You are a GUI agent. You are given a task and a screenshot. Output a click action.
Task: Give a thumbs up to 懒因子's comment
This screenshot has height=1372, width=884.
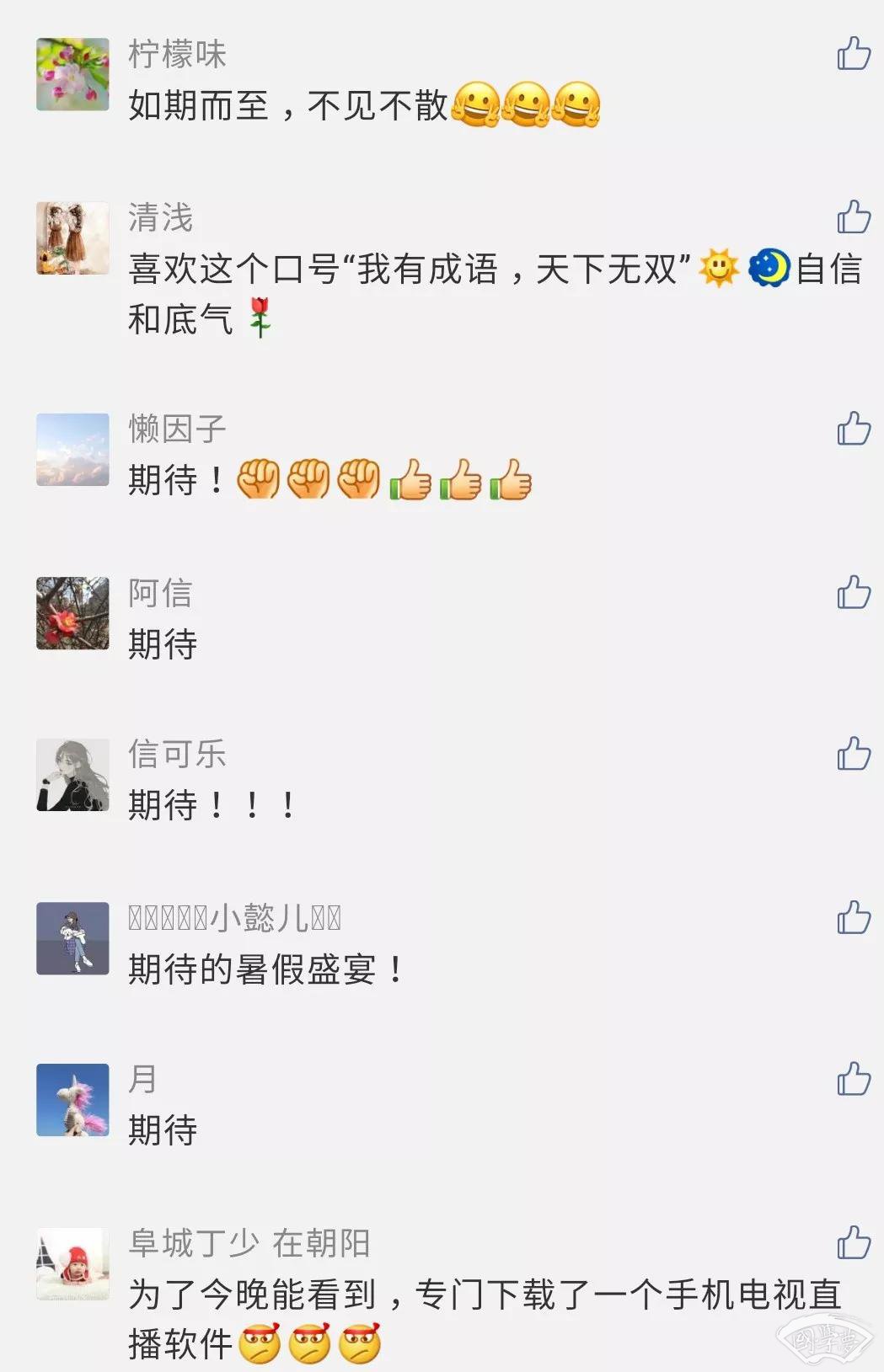(853, 429)
